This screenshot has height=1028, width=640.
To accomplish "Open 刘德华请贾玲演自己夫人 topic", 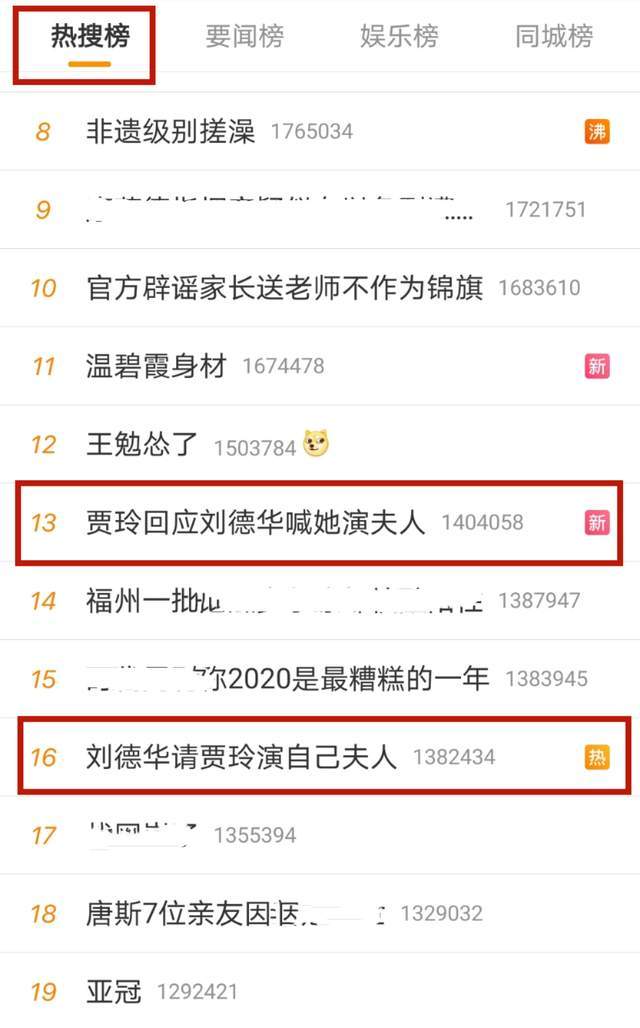I will point(242,757).
